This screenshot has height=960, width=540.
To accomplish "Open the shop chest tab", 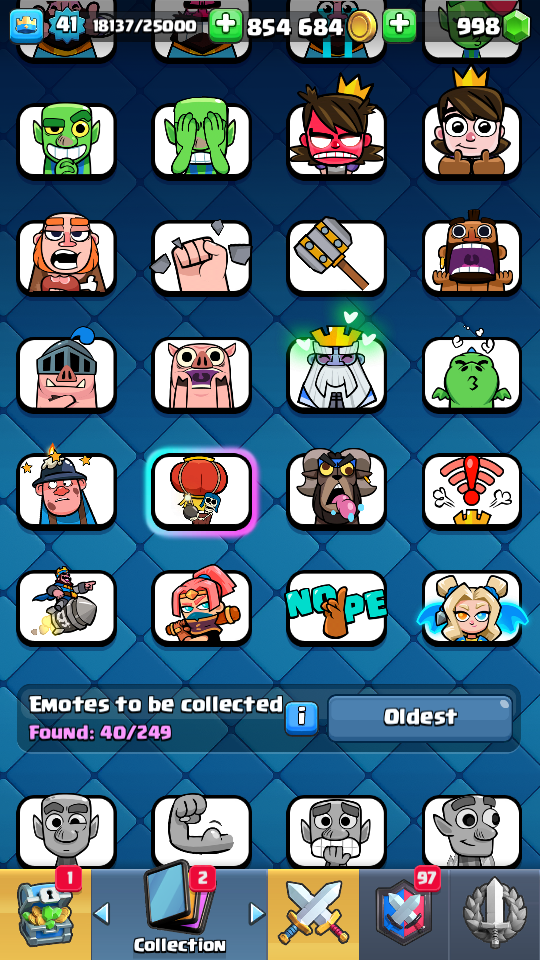I will 45,914.
